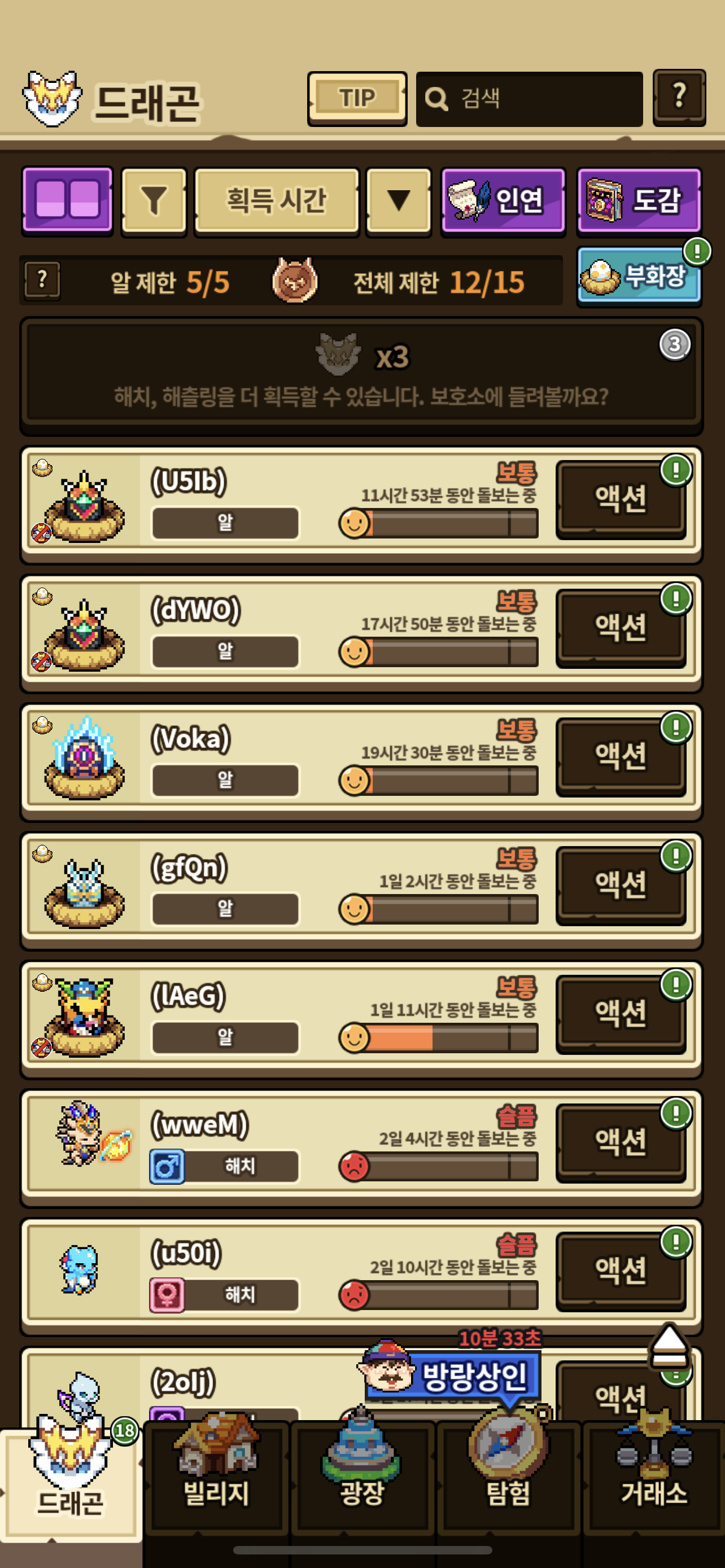This screenshot has height=1568, width=725.
Task: Open the TIP button
Action: [x=357, y=99]
